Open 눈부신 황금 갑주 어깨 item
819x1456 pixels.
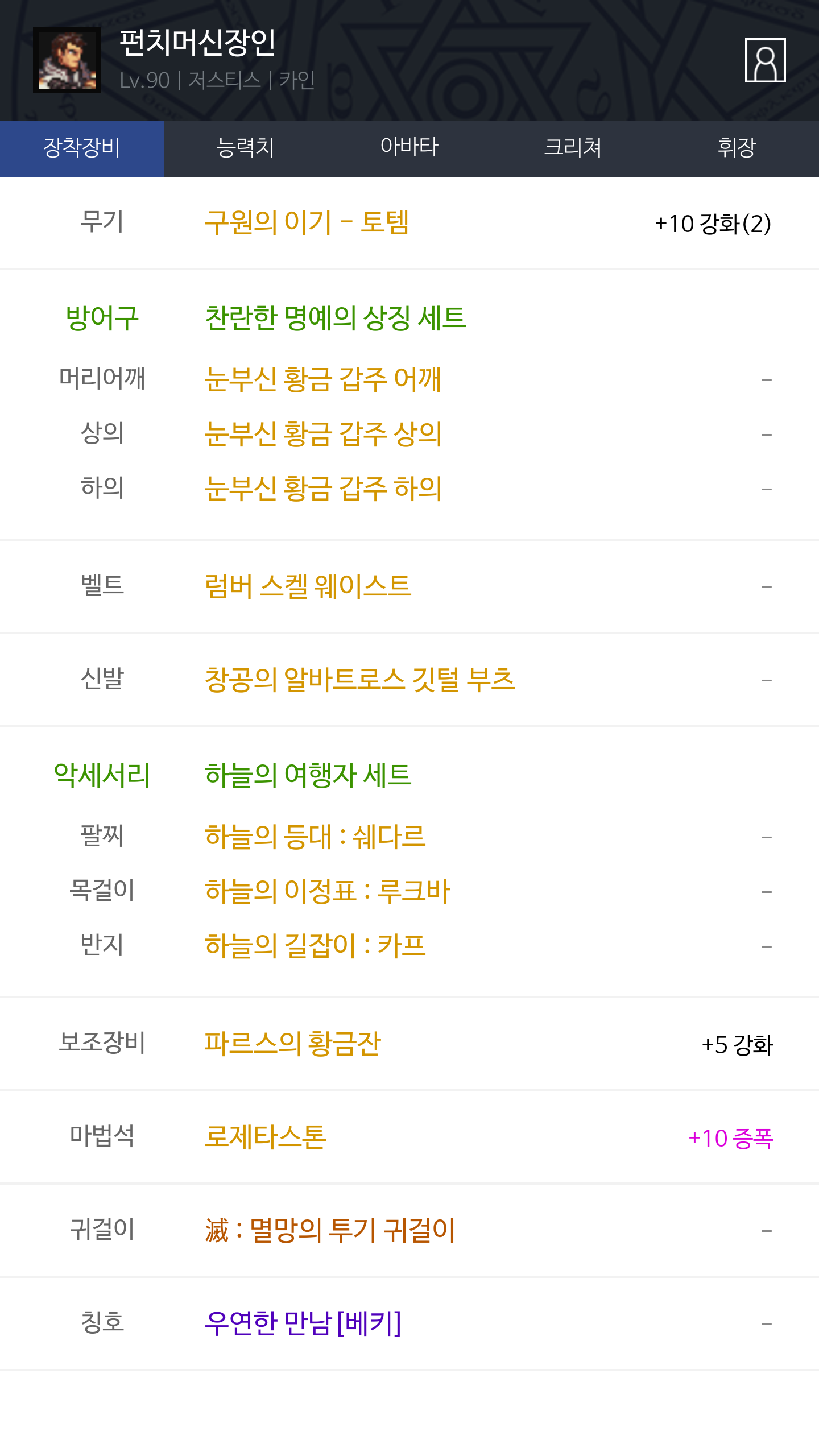pos(323,379)
